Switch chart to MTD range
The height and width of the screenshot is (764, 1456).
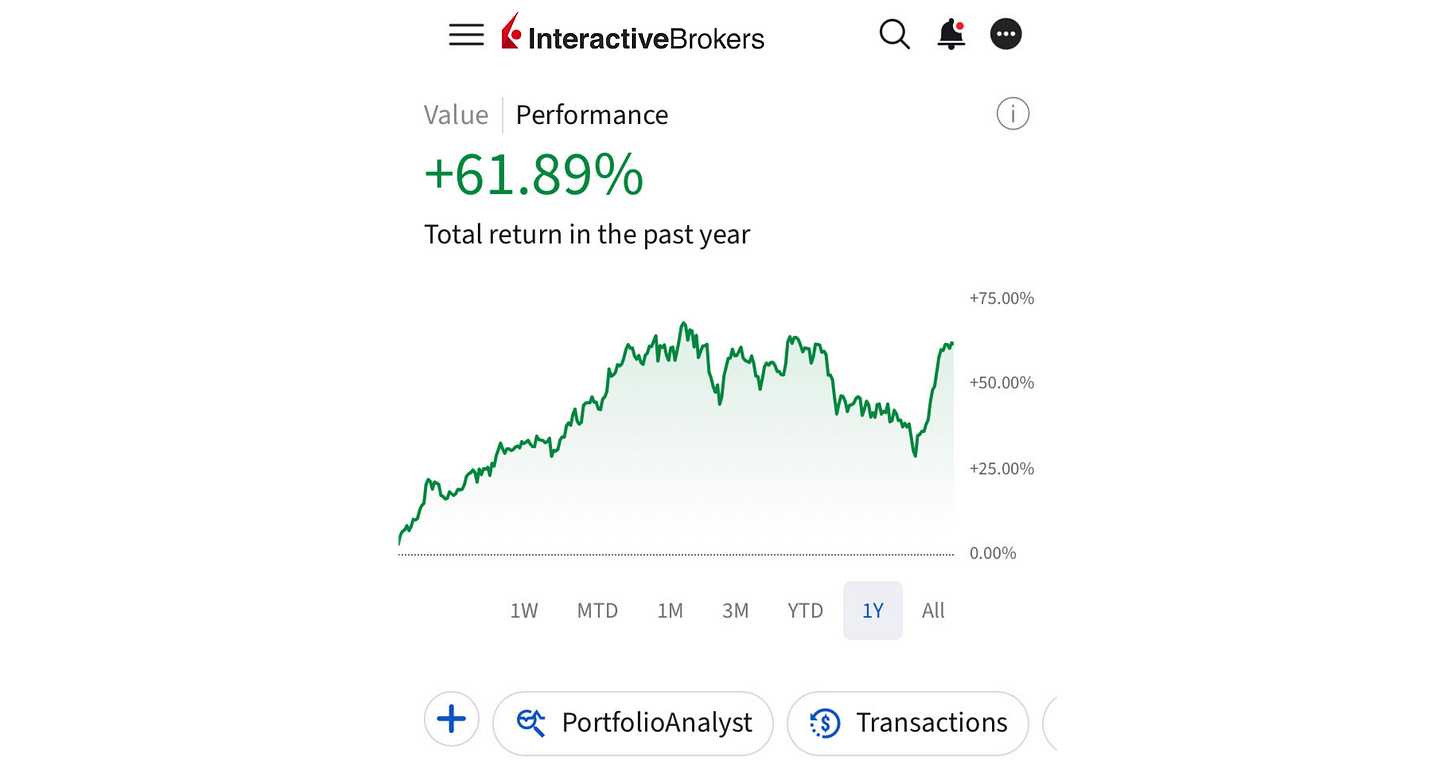[598, 611]
